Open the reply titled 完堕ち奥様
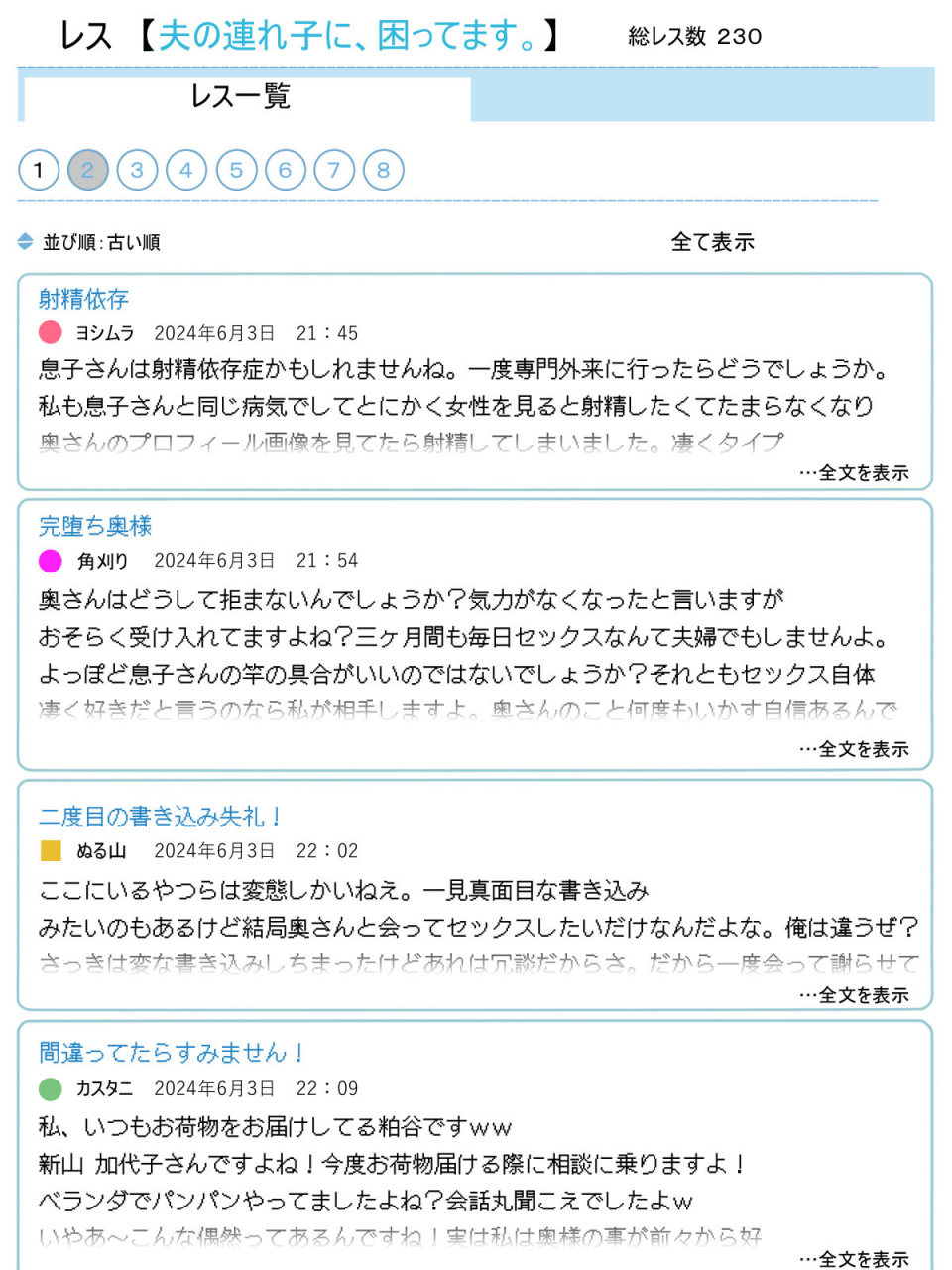The image size is (952, 1270). point(95,526)
